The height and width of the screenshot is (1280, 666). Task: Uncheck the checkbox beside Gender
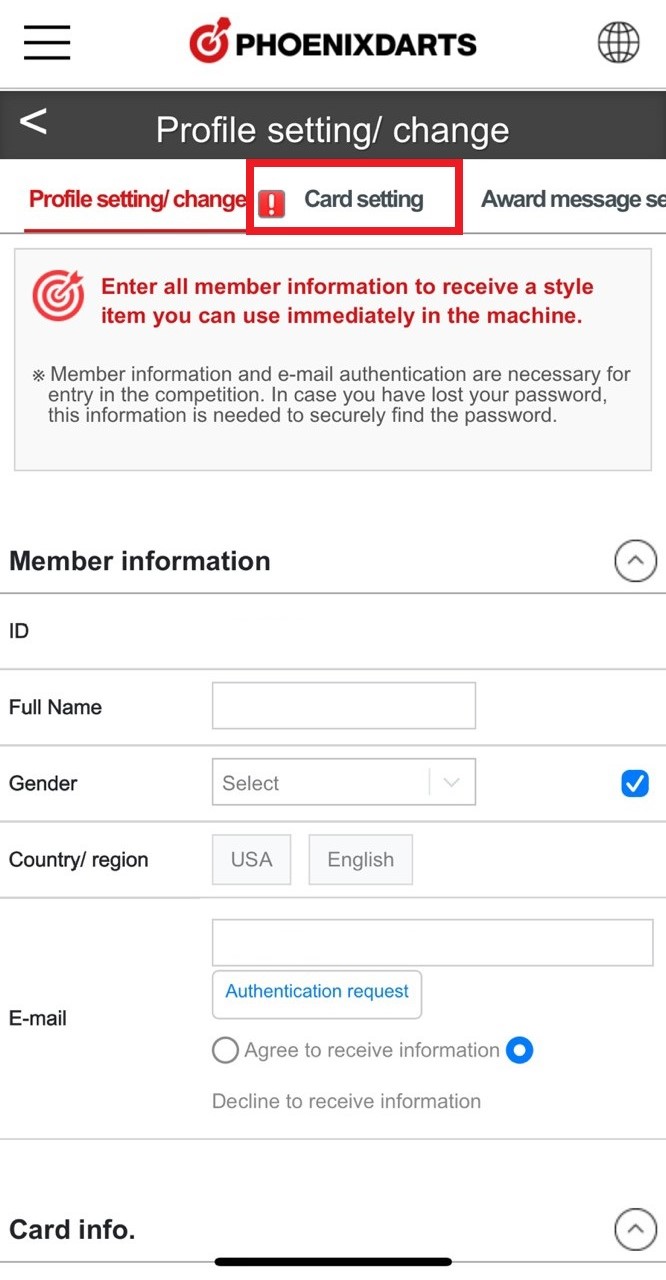634,783
